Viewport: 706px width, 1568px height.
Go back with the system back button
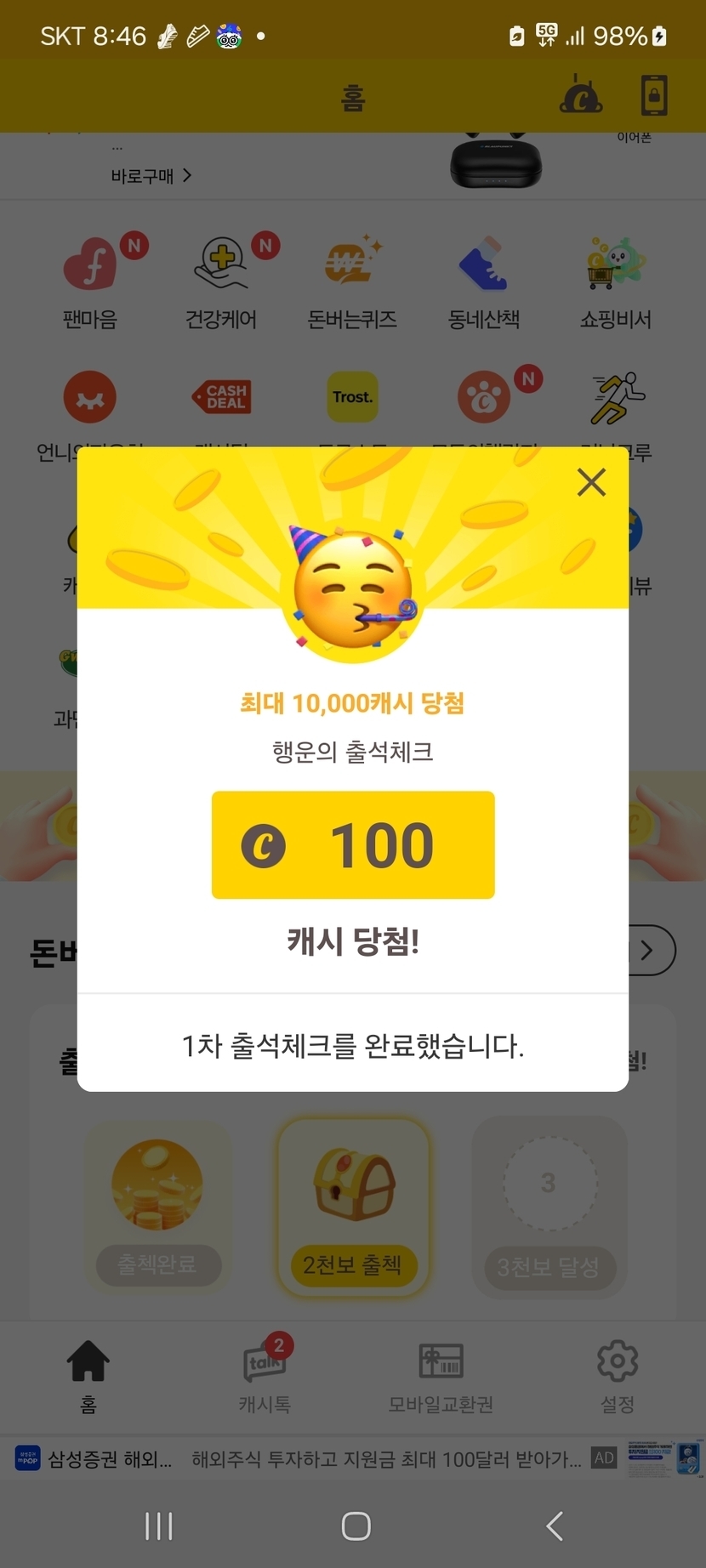[555, 1526]
